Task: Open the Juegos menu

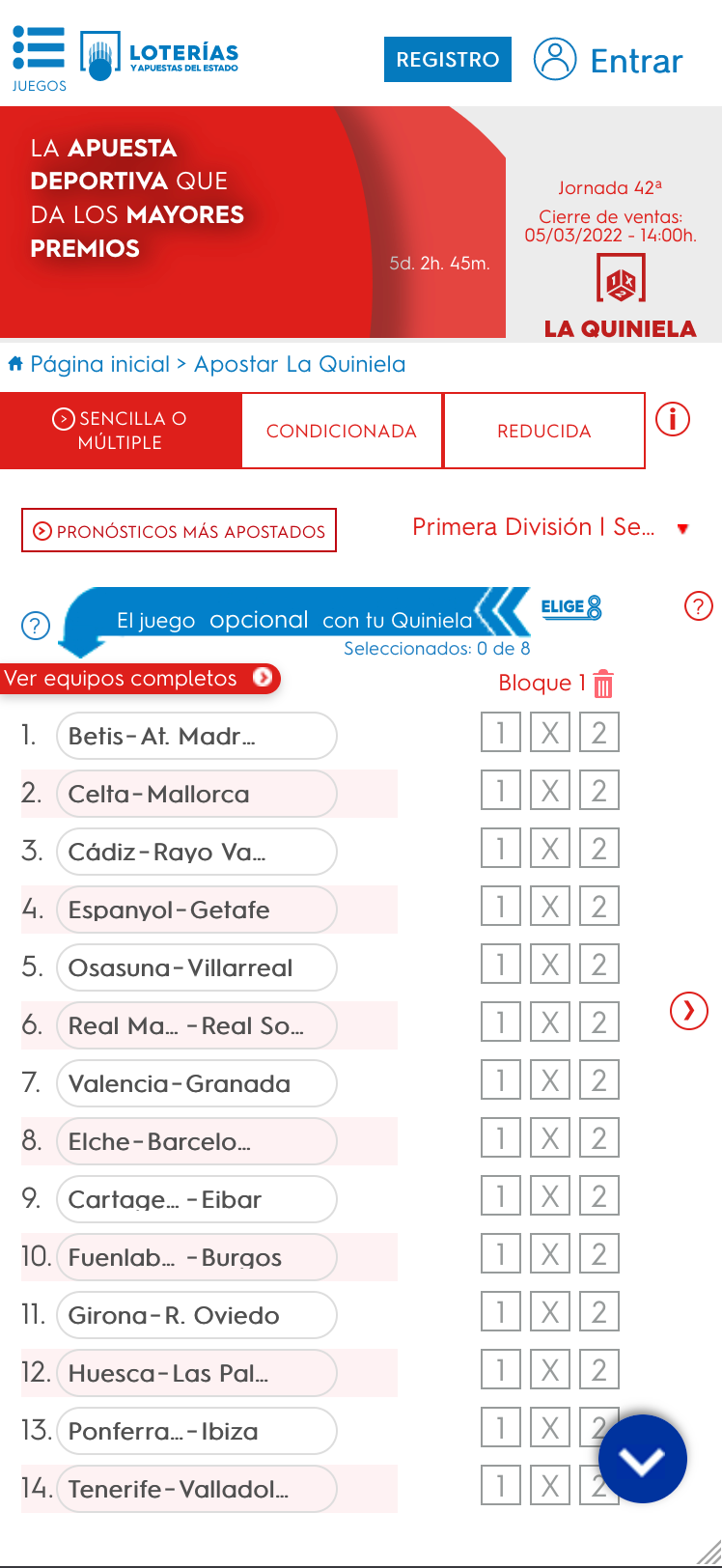Action: pos(39,59)
